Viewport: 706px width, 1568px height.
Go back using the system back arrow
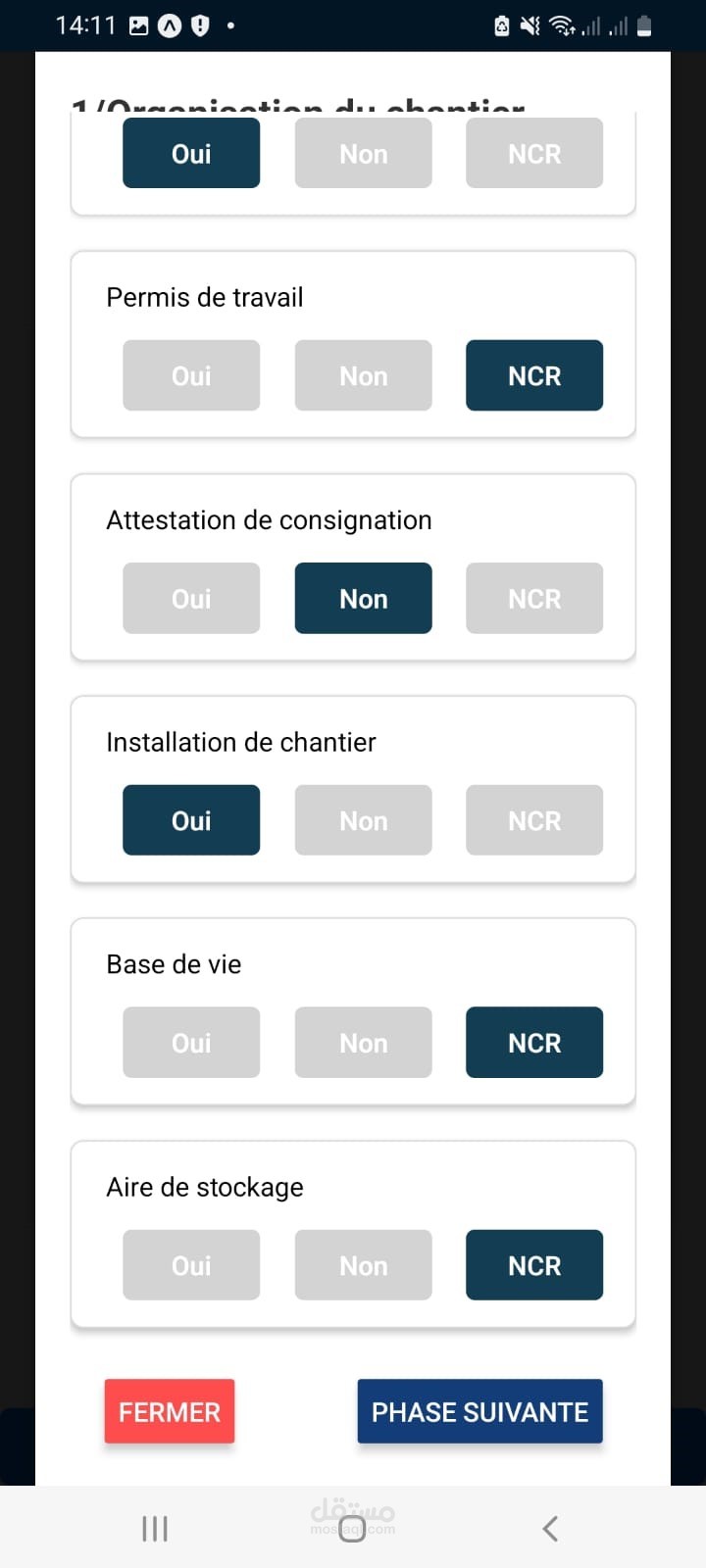[x=550, y=1528]
